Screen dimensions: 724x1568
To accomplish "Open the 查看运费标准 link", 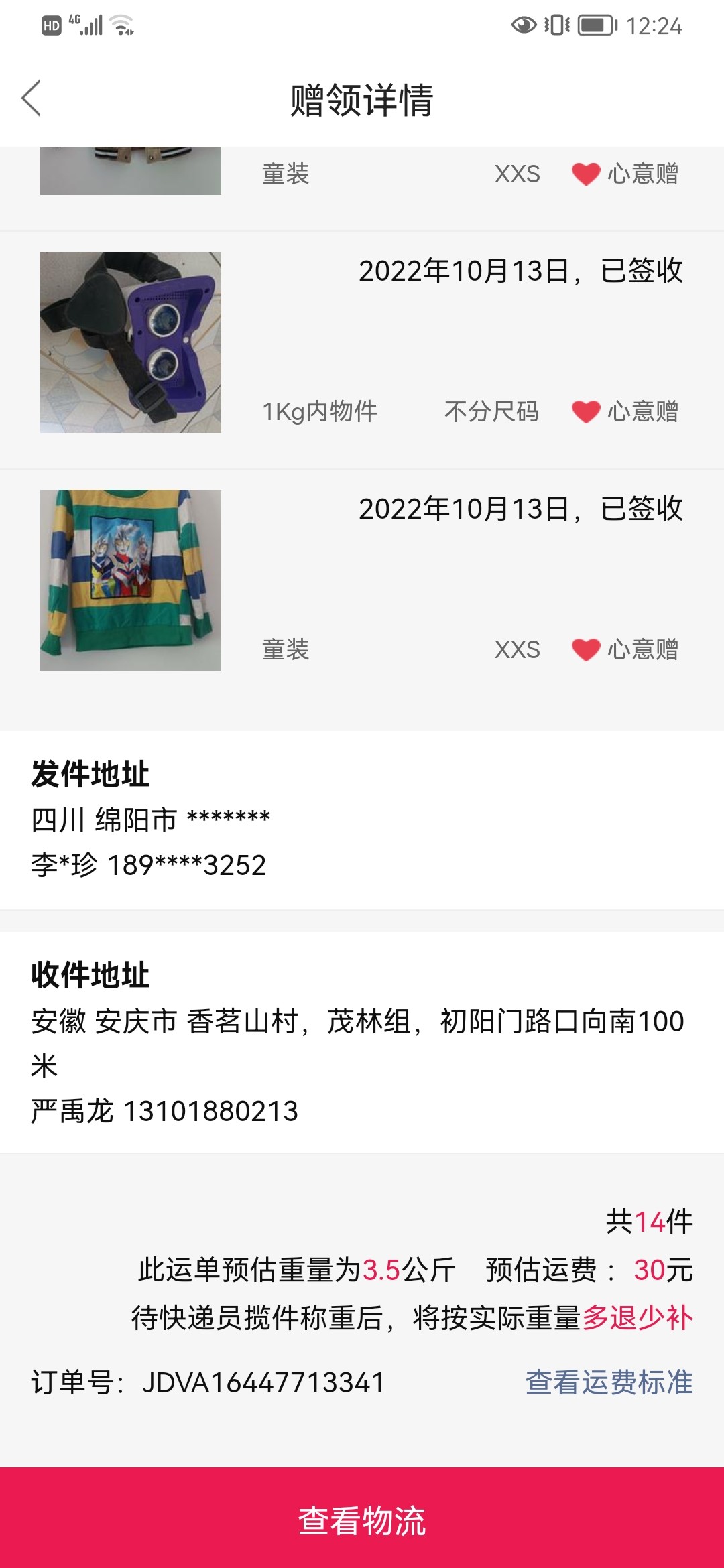I will point(609,1382).
